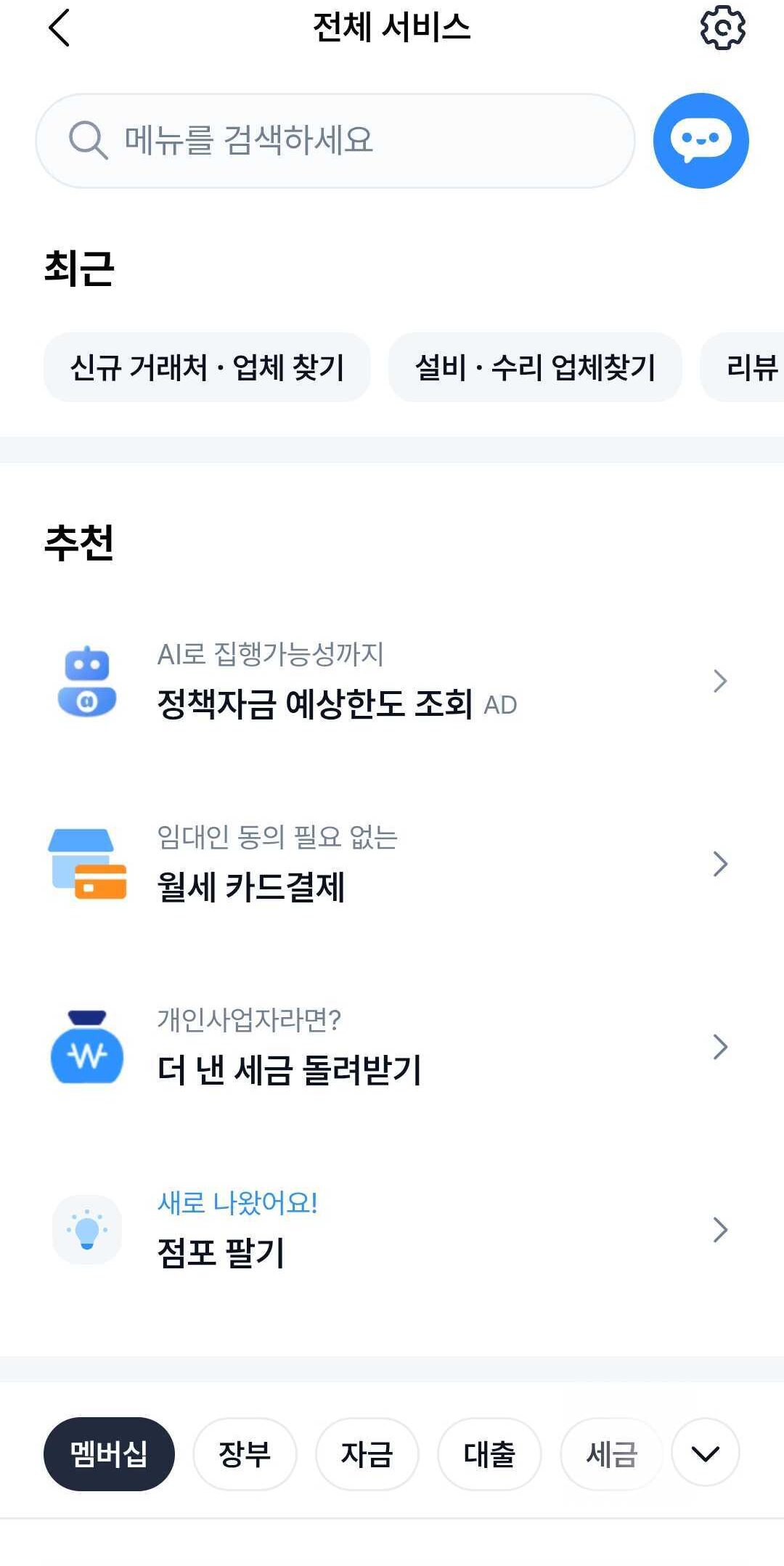Switch to the 자금 category tab
The image size is (784, 1566).
(x=367, y=1454)
